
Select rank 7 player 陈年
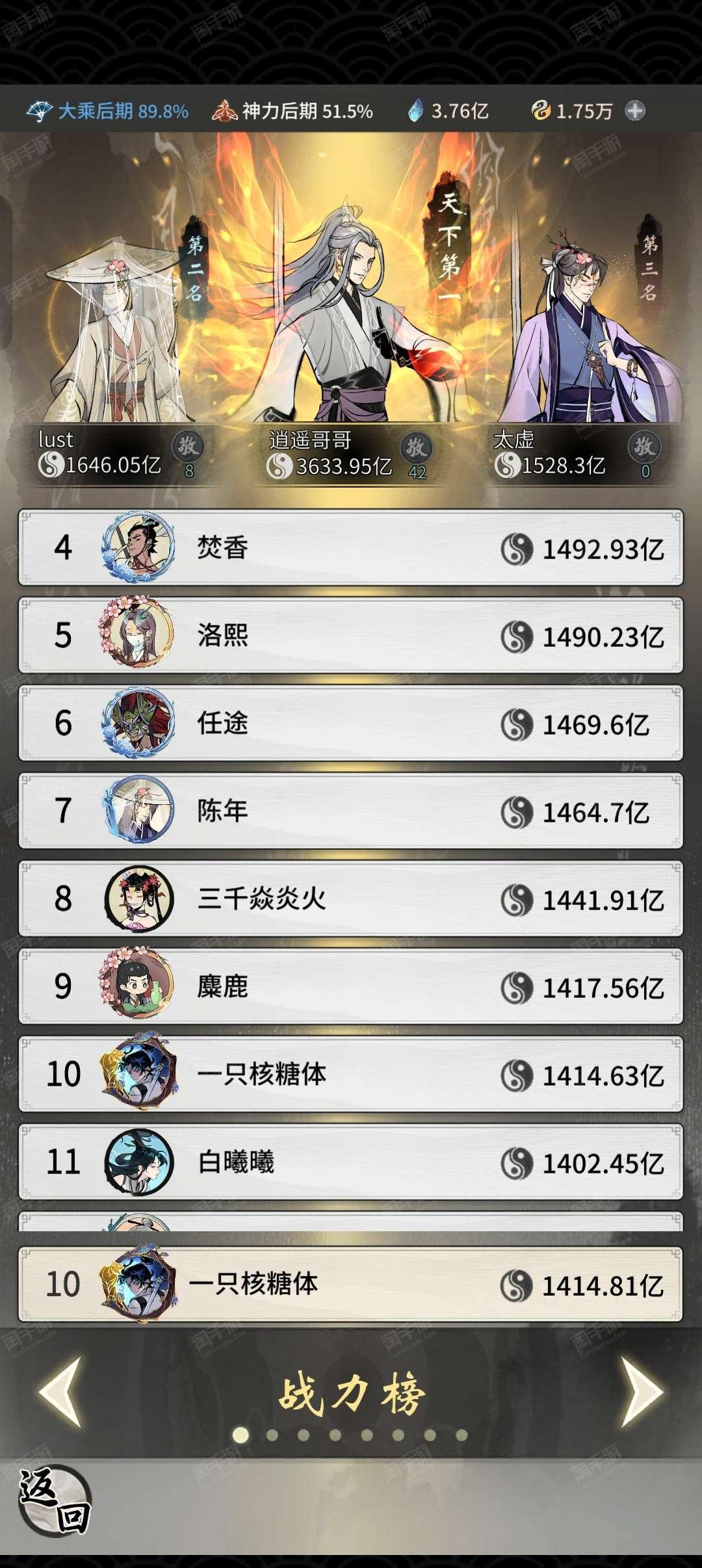tap(351, 811)
